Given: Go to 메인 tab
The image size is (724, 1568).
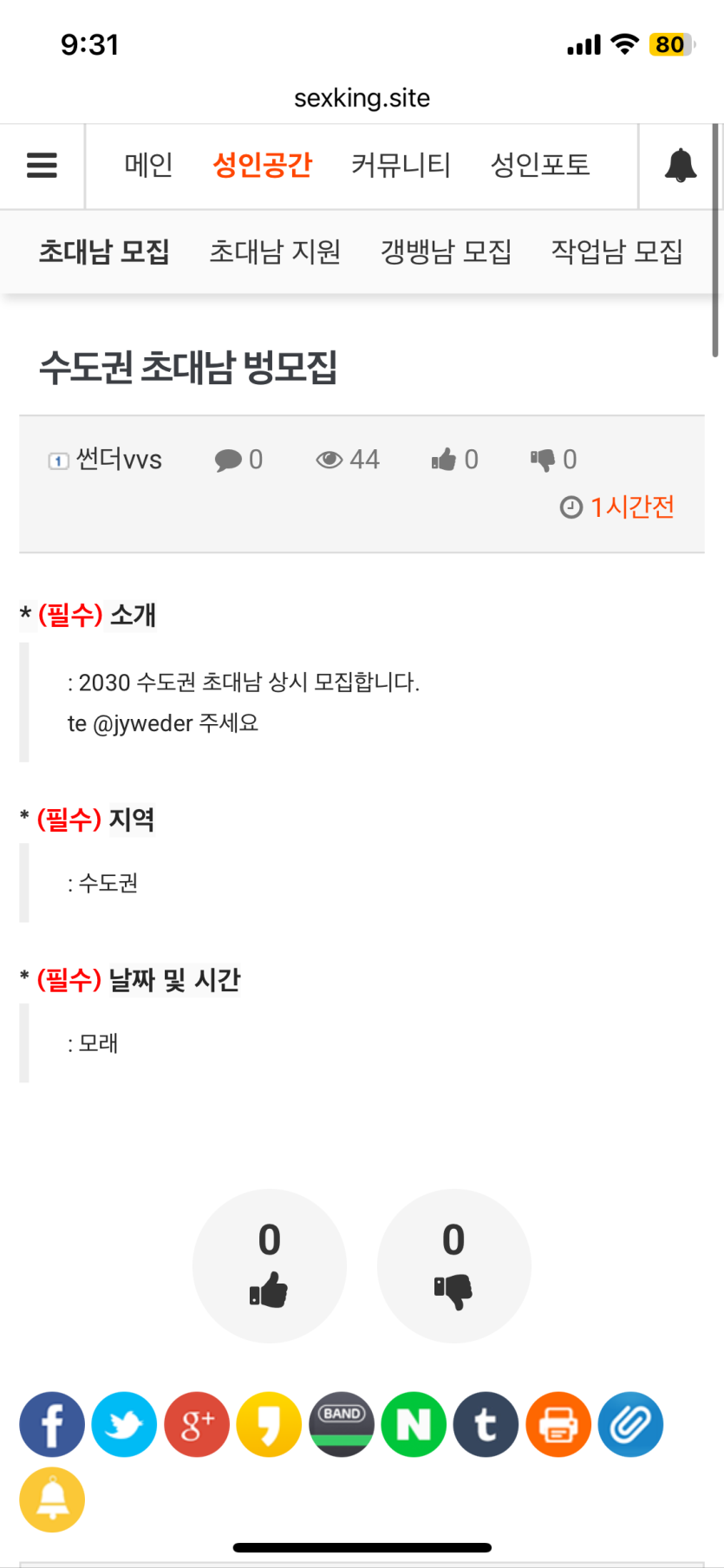Looking at the screenshot, I should click(148, 165).
